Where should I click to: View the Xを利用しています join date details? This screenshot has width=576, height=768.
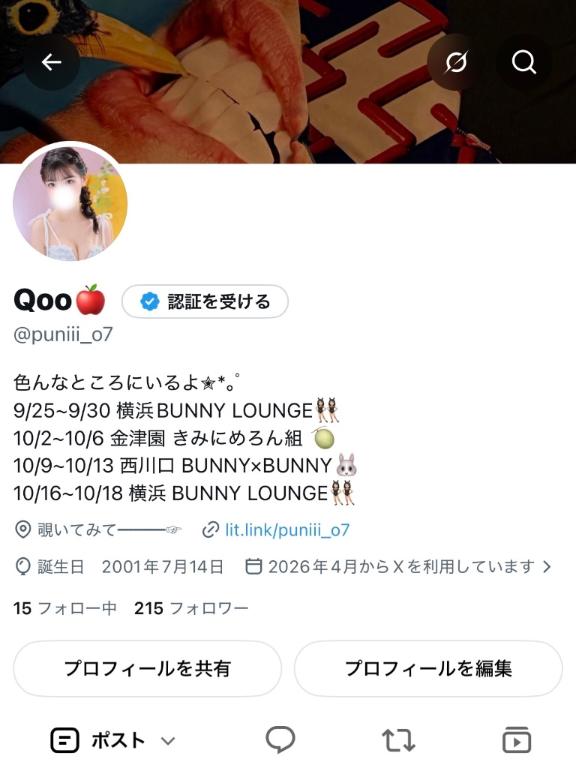(x=398, y=567)
